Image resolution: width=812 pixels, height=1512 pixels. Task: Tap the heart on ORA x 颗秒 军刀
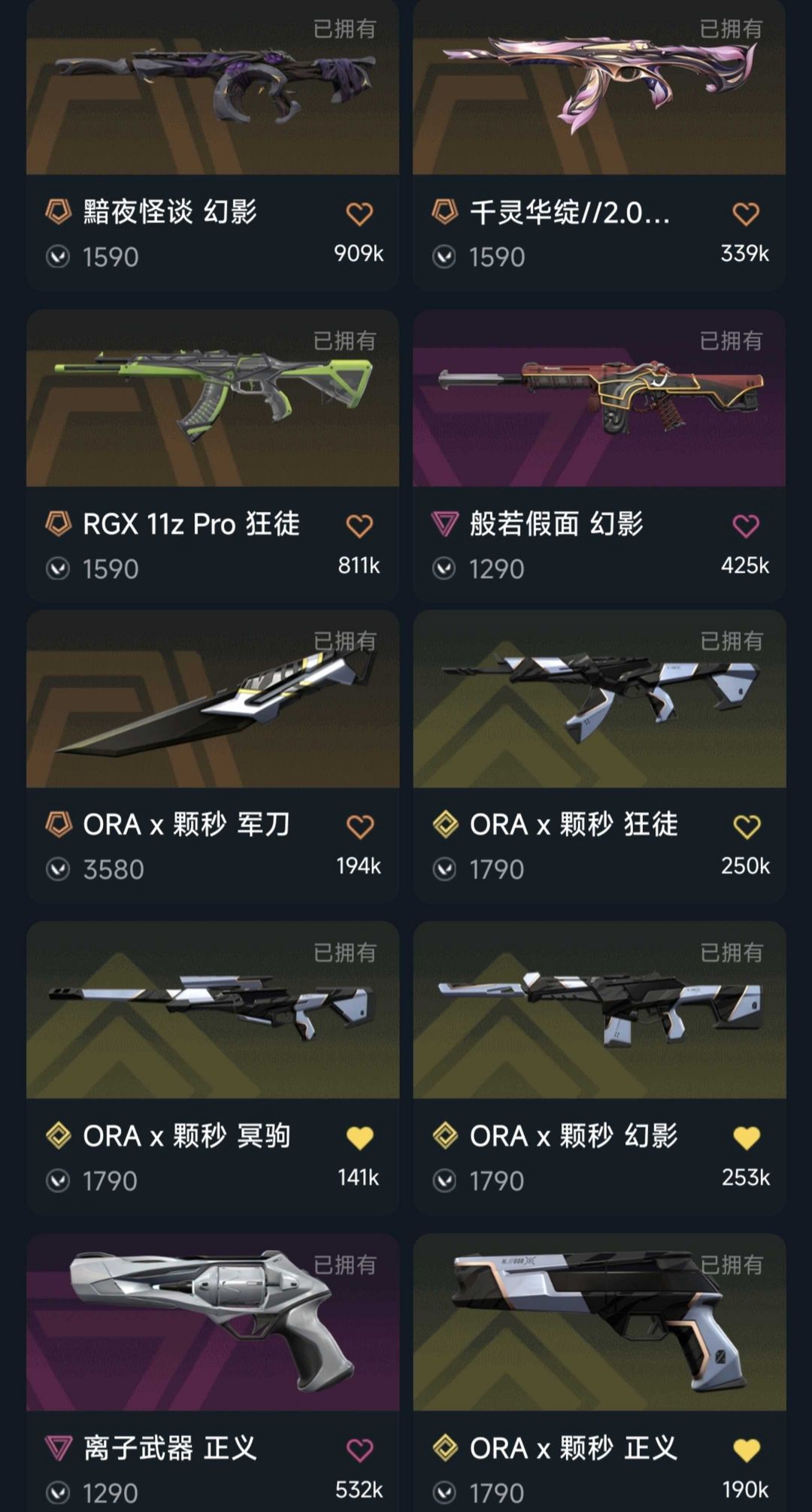coord(360,826)
